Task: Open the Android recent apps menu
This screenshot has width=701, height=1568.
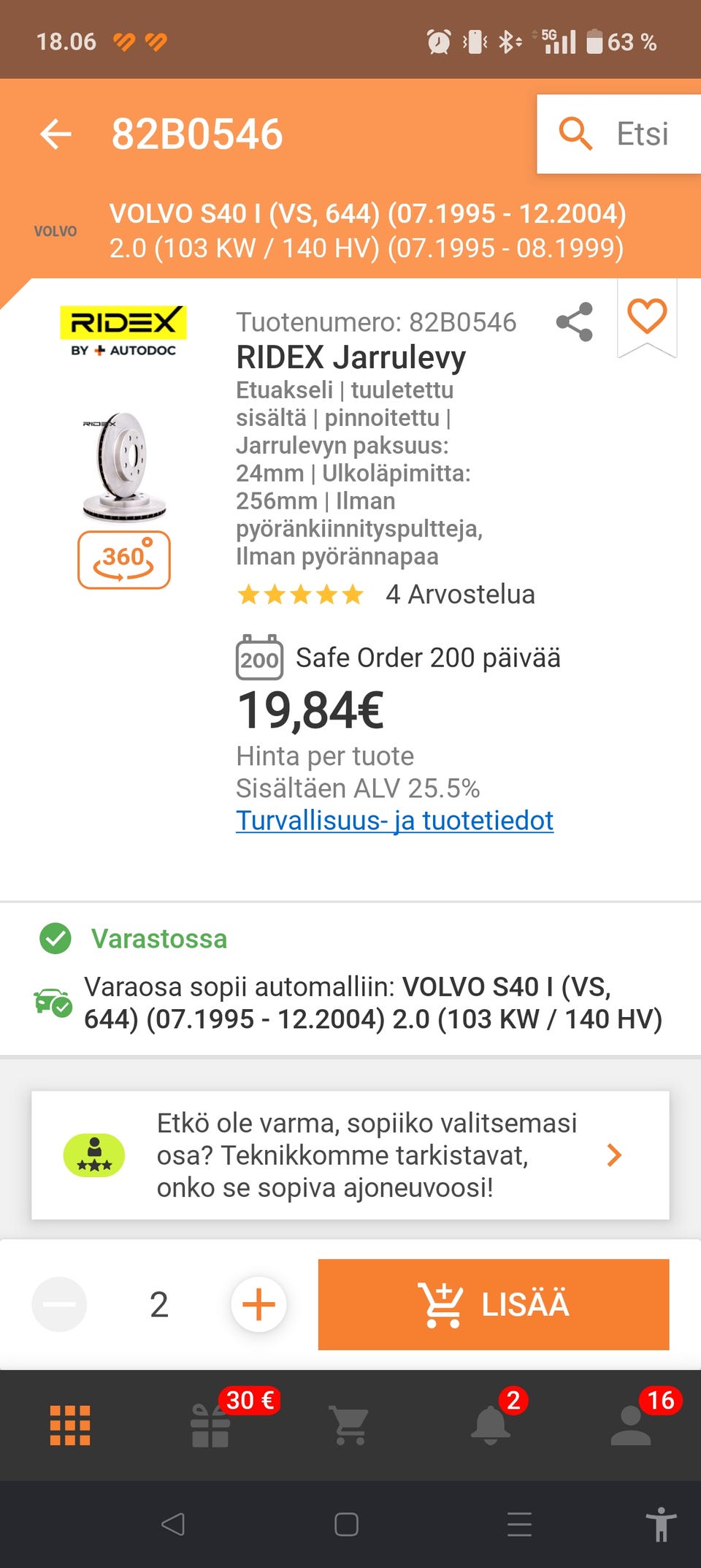Action: [518, 1525]
